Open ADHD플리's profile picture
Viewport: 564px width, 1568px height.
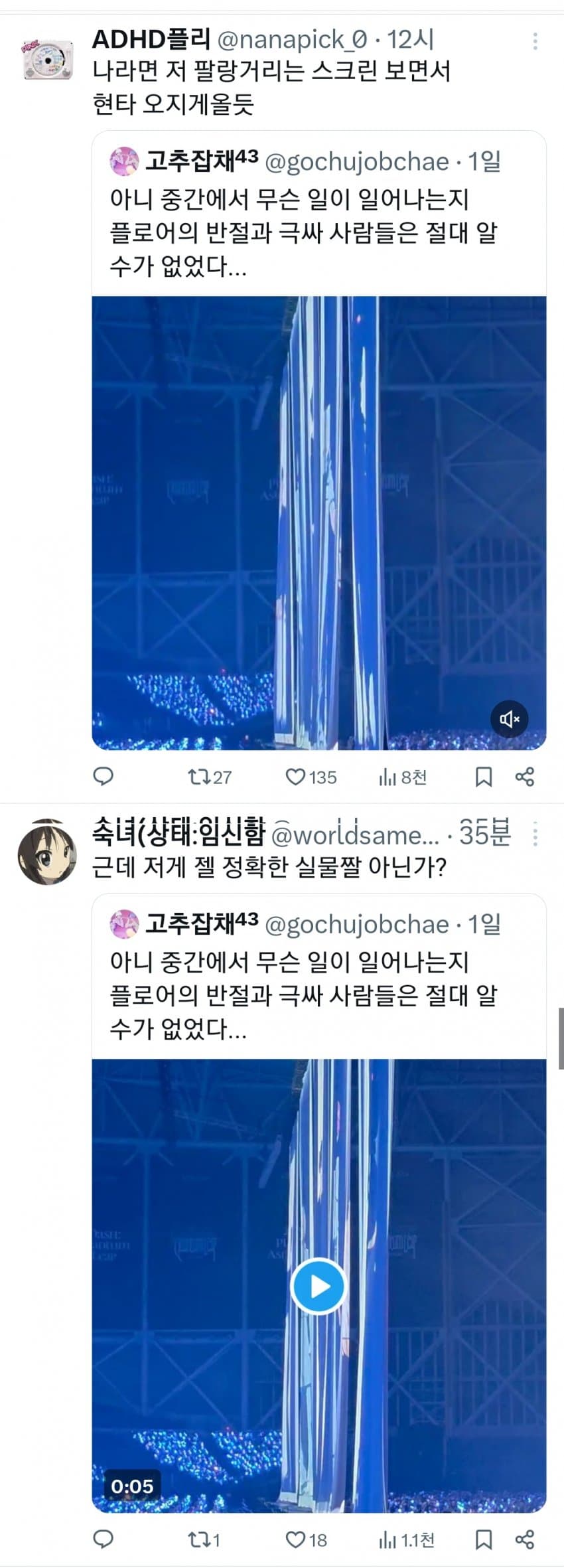(48, 60)
